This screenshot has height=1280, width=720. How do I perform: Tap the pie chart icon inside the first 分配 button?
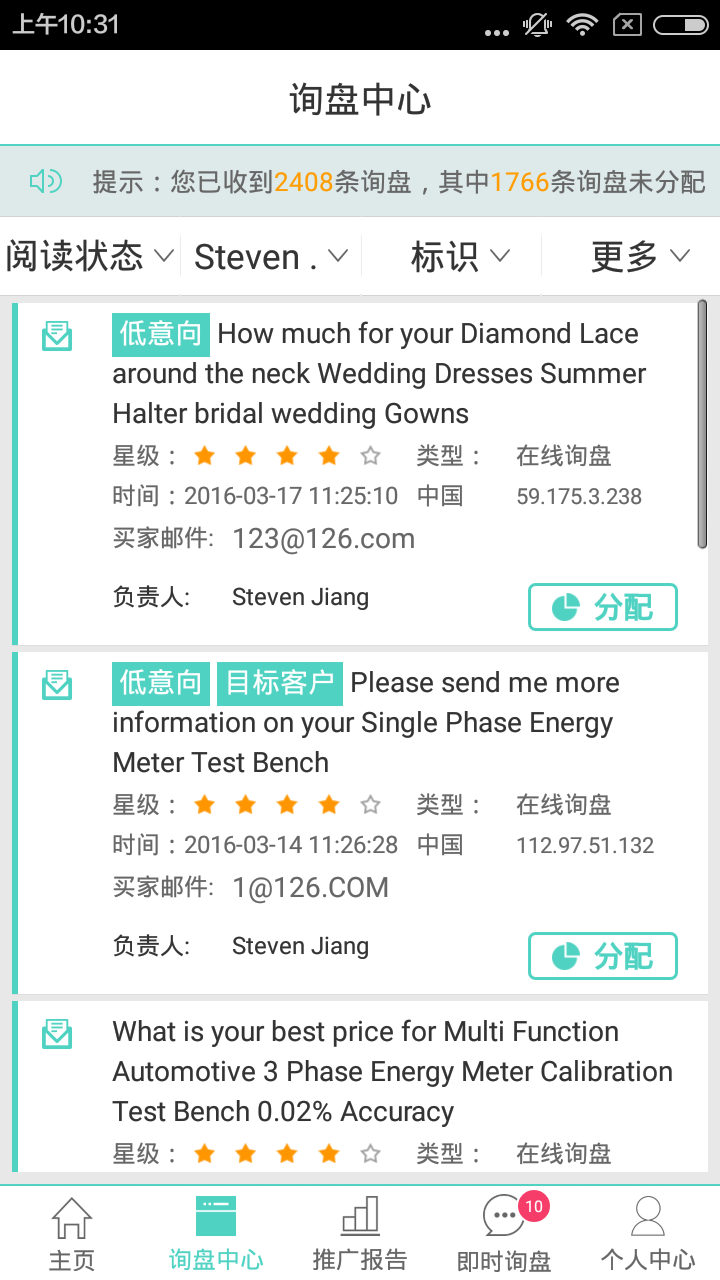566,606
